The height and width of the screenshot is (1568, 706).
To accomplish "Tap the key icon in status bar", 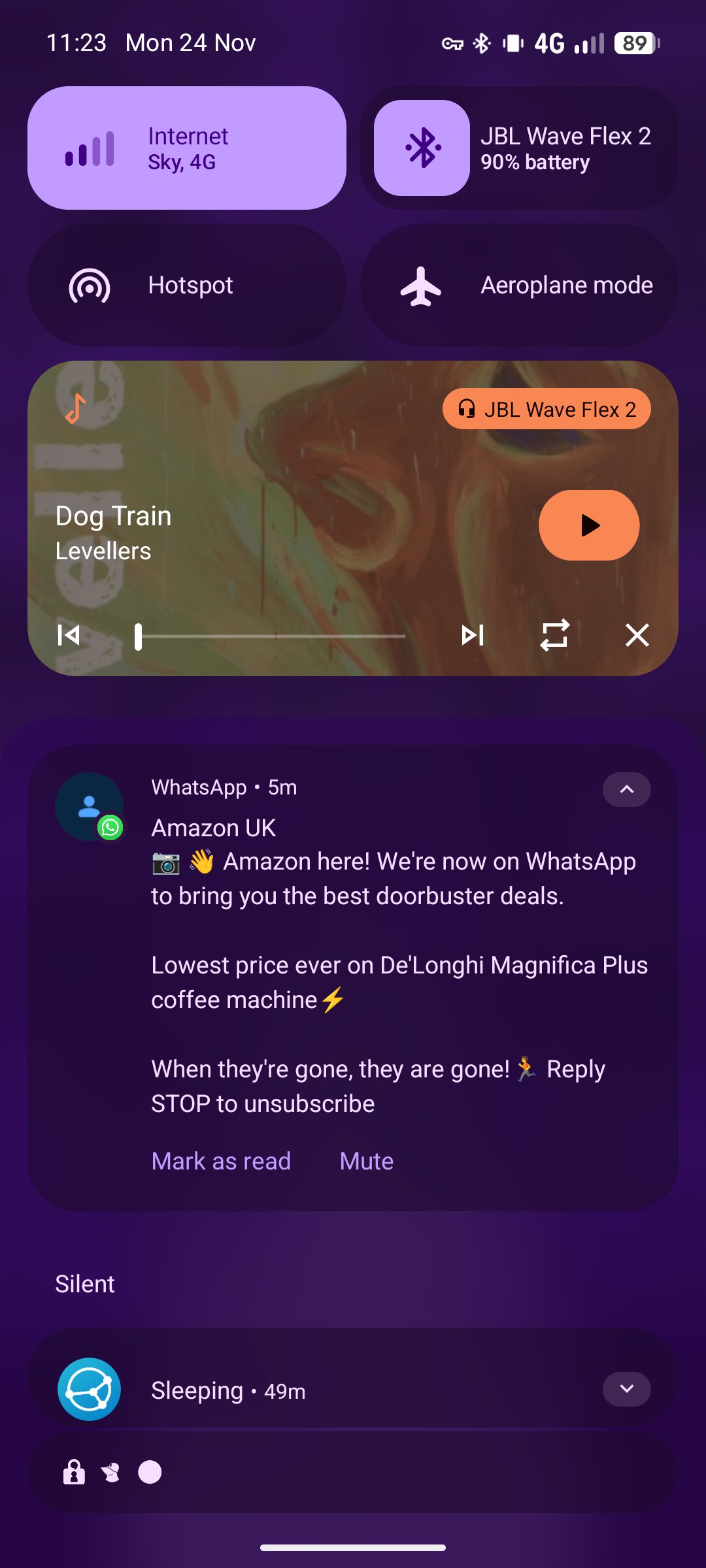I will coord(452,42).
